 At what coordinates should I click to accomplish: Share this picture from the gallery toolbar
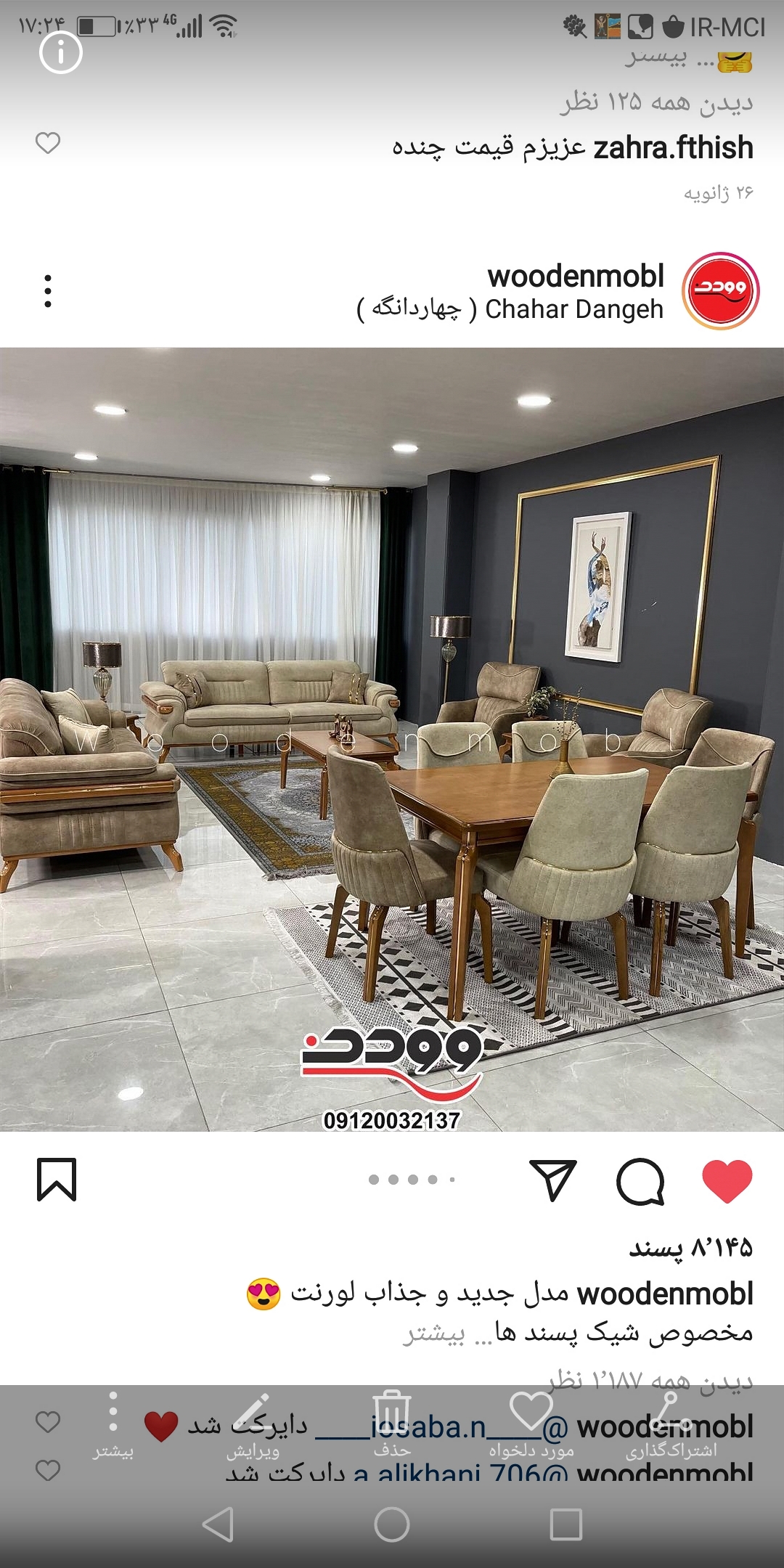671,1424
